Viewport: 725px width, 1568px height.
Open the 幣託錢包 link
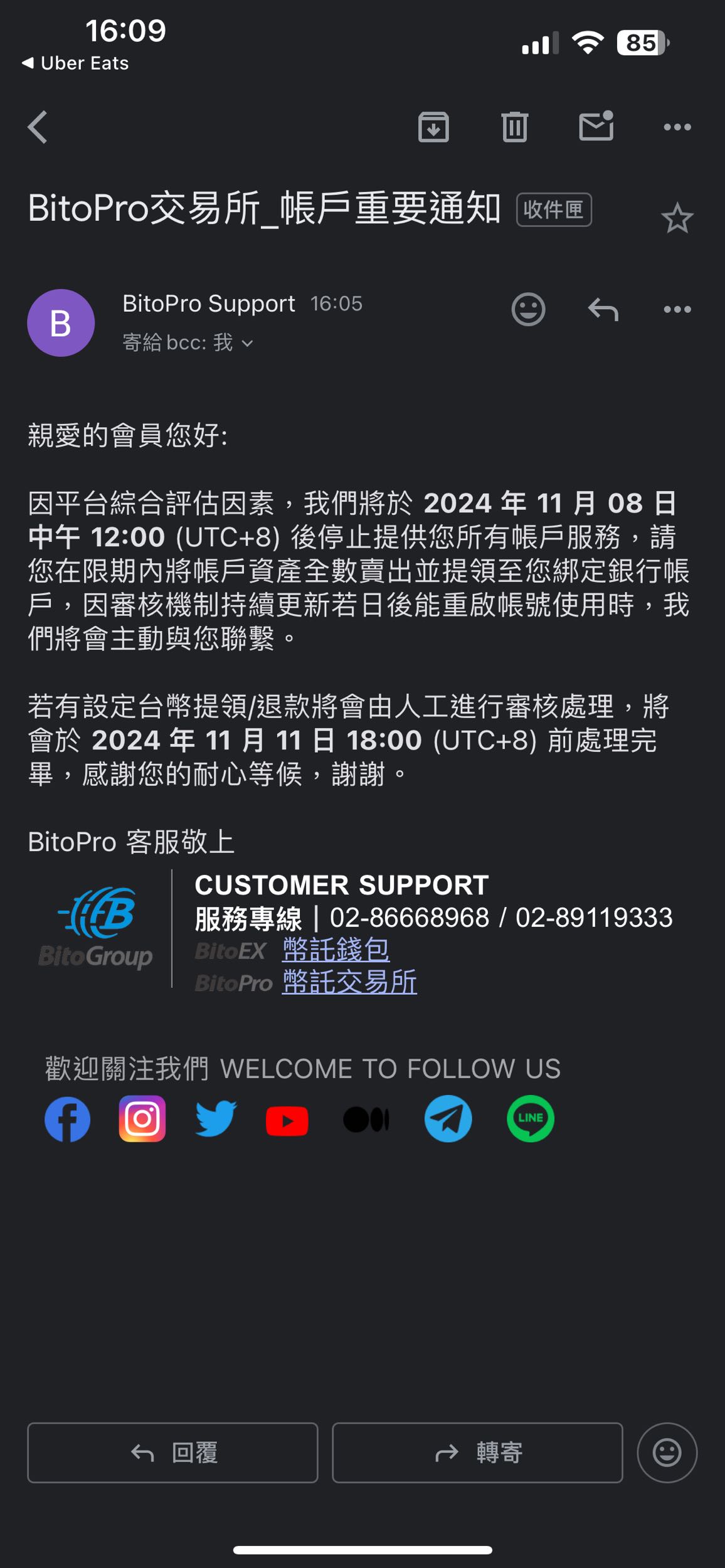(x=336, y=950)
